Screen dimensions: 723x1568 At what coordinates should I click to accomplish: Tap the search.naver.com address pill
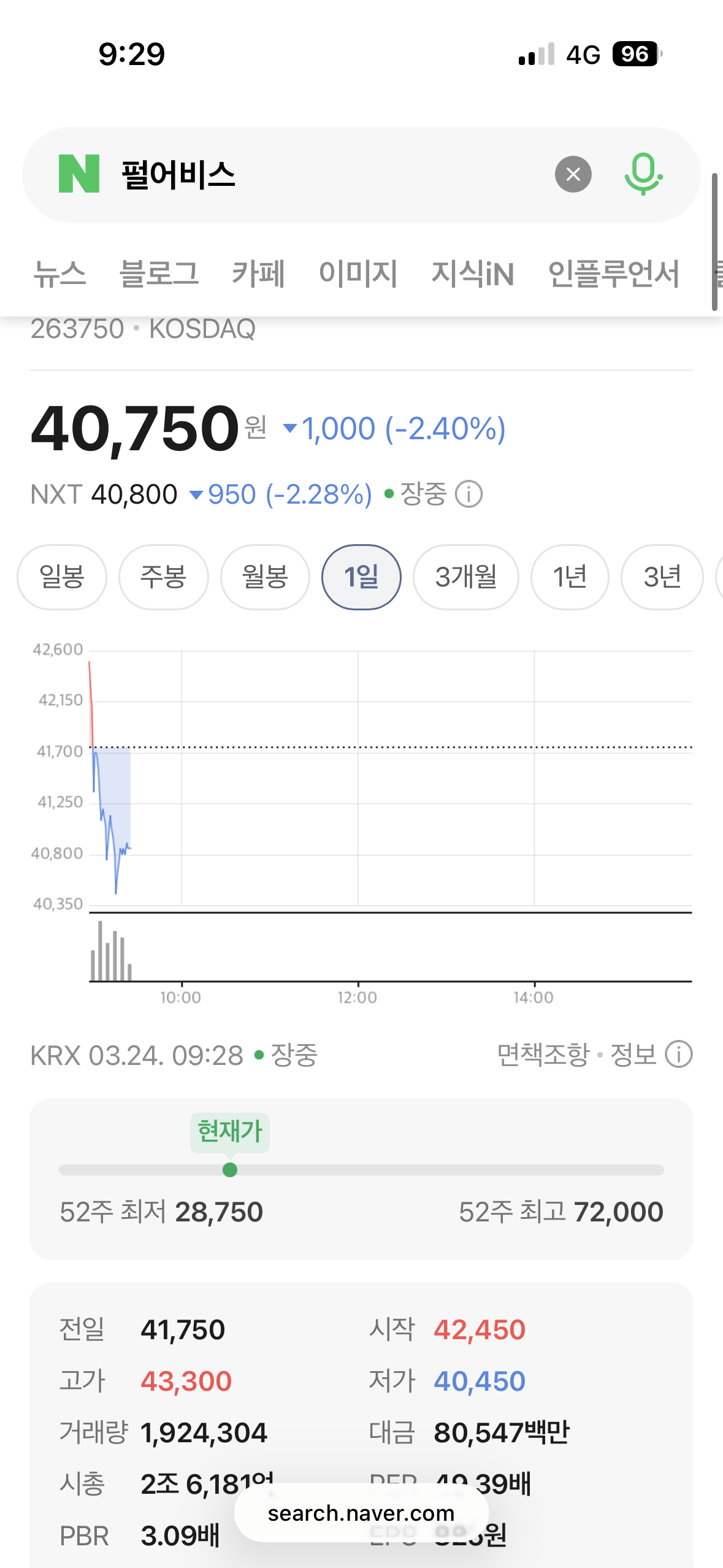[361, 1513]
